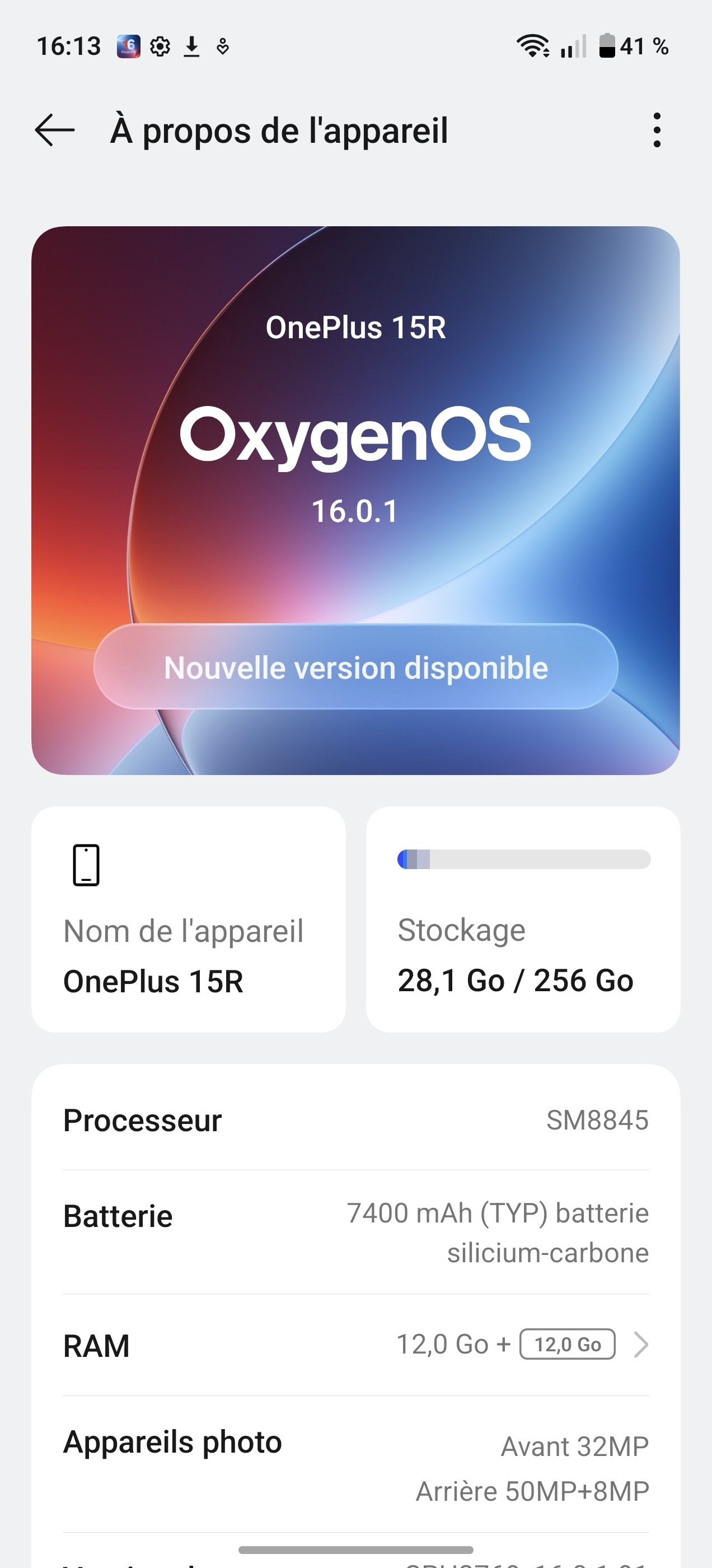712x1568 pixels.
Task: Tap Nouvelle version disponible
Action: [356, 668]
